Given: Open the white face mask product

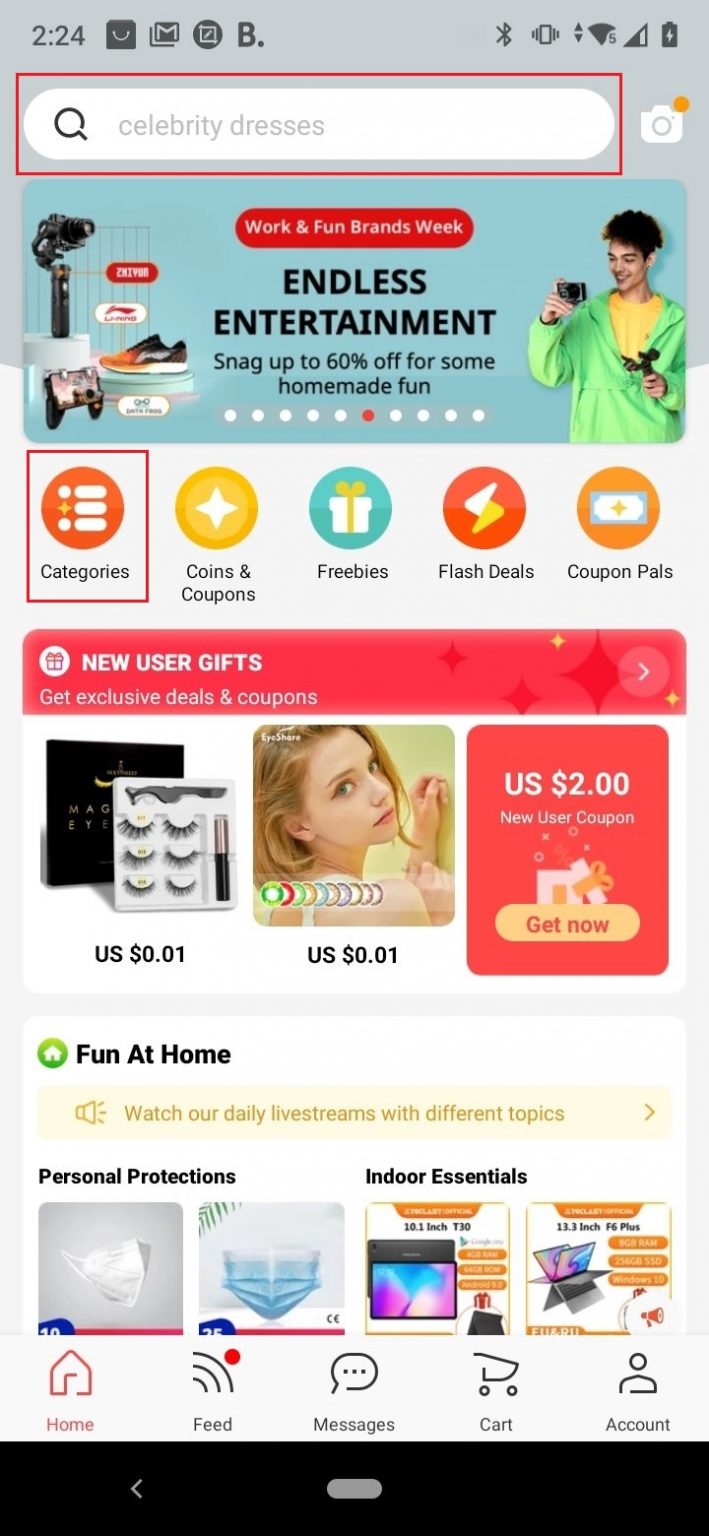Looking at the screenshot, I should (110, 1267).
